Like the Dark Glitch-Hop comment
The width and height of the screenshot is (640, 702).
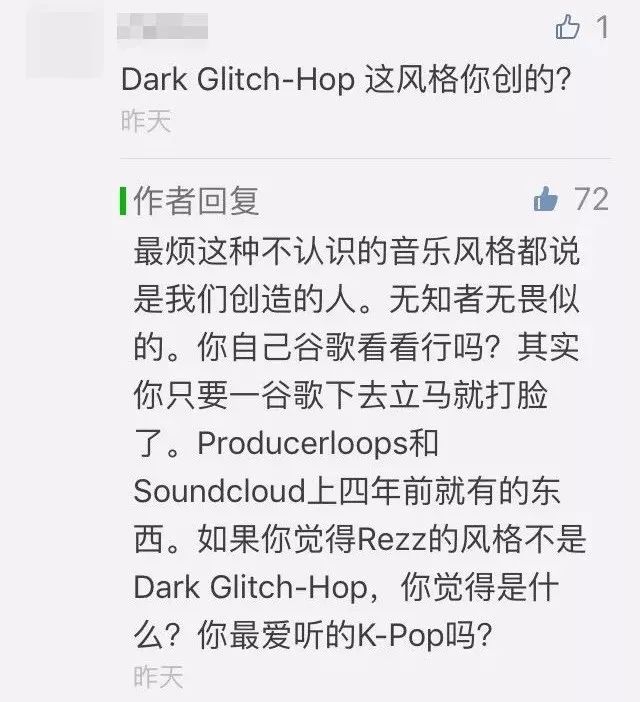(568, 27)
